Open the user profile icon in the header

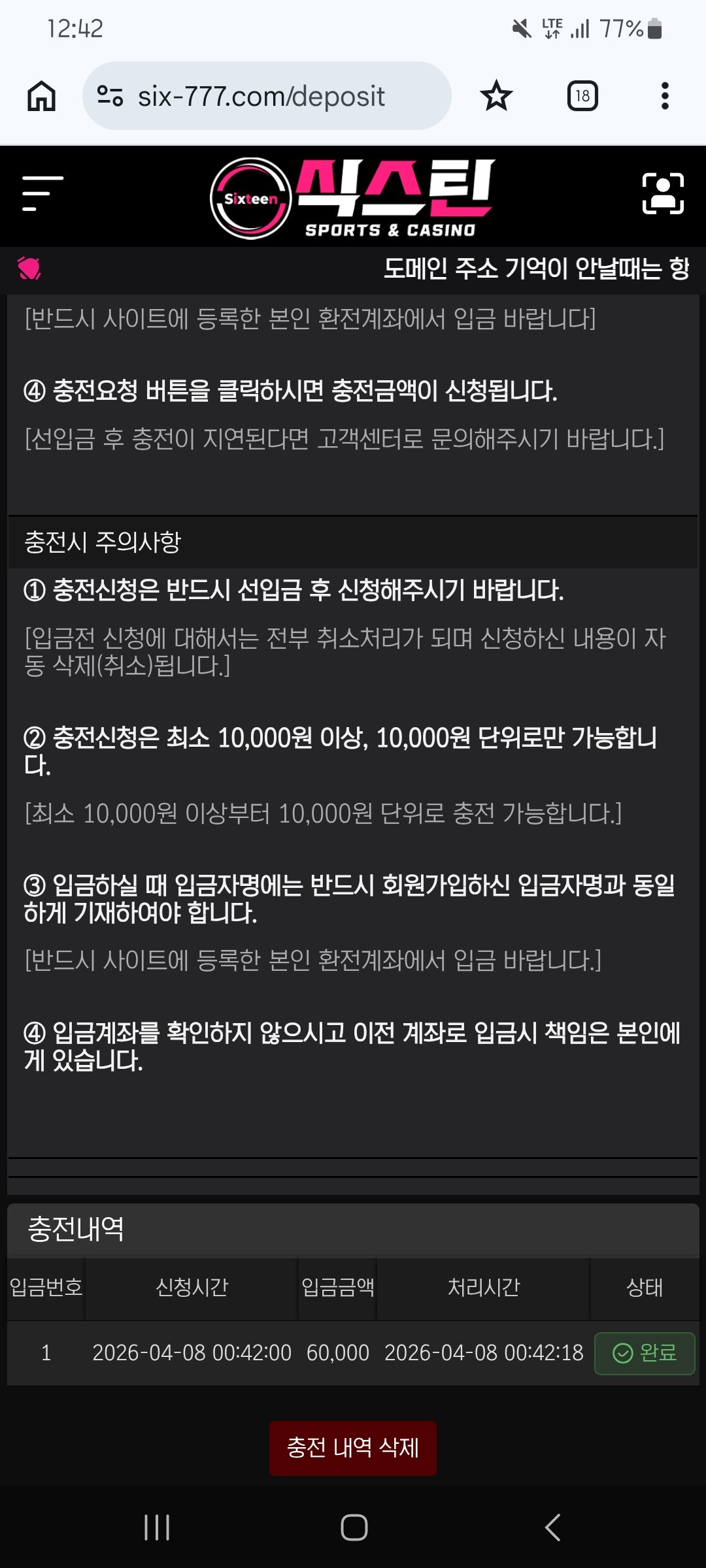pos(663,193)
